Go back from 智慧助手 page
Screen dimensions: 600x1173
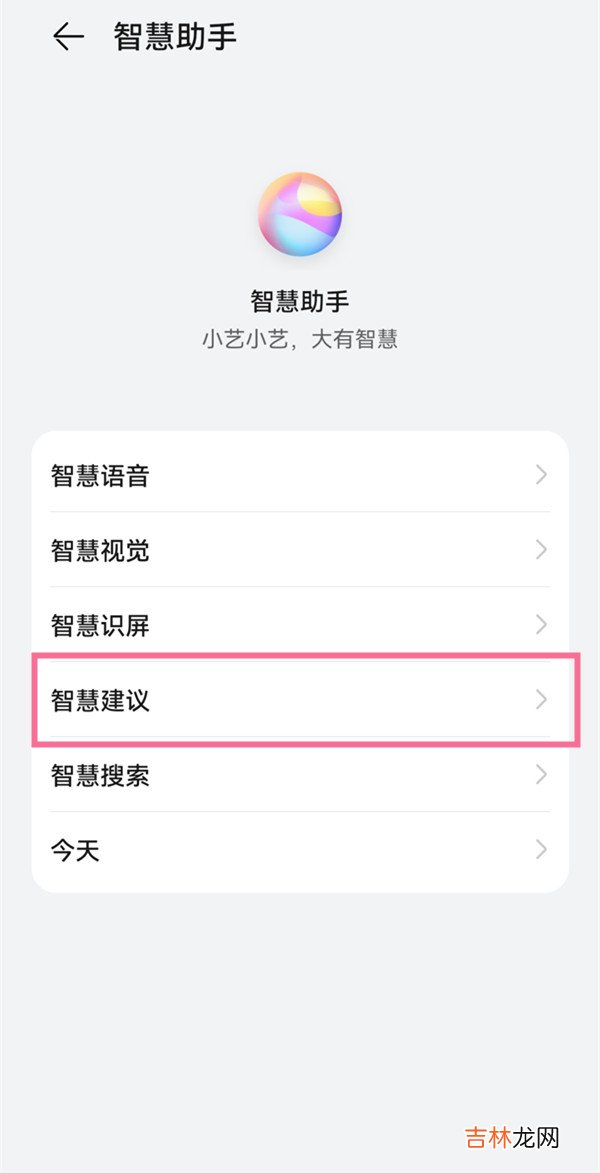[x=68, y=37]
